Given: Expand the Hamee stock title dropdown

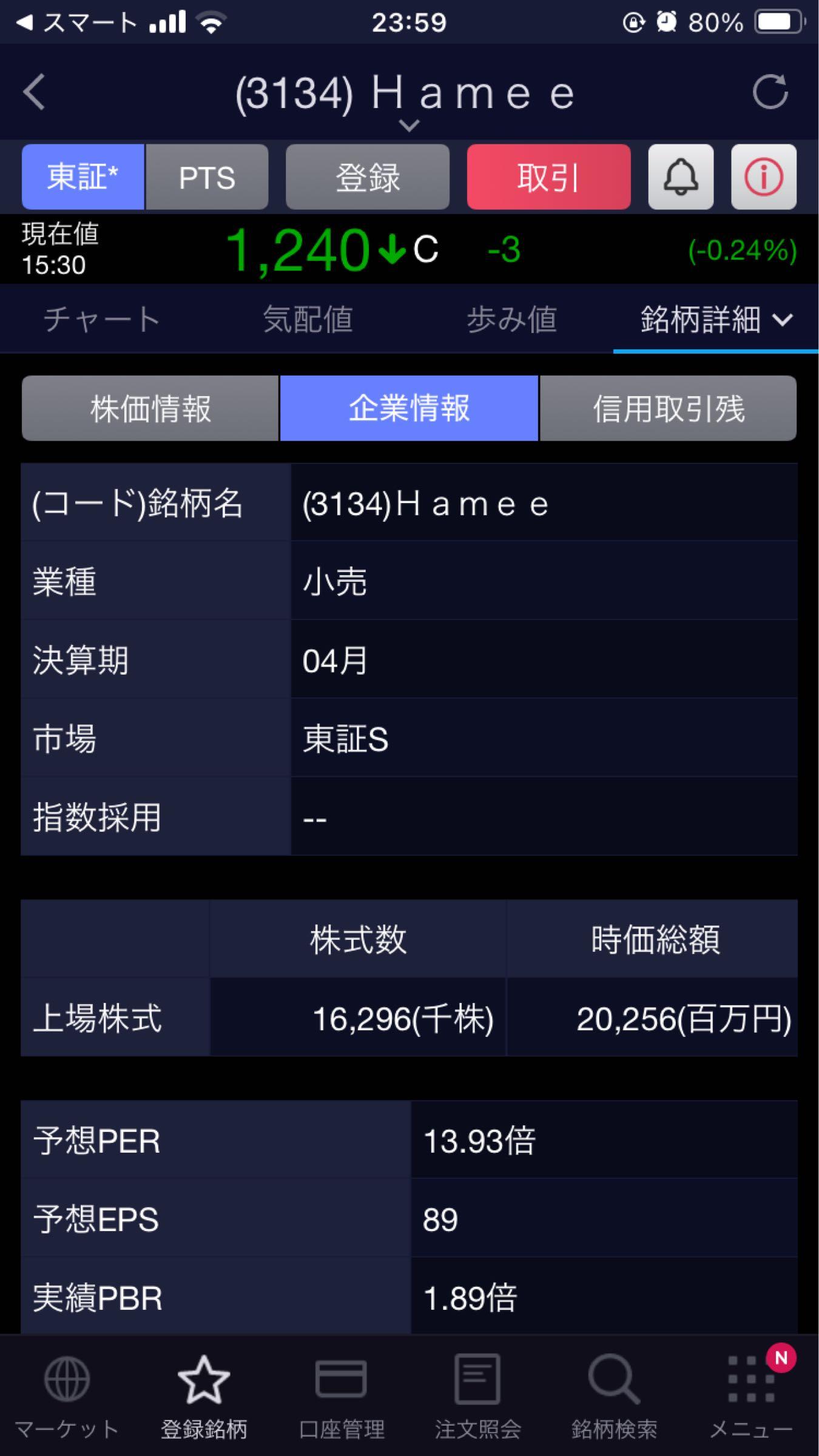Looking at the screenshot, I should (x=409, y=125).
